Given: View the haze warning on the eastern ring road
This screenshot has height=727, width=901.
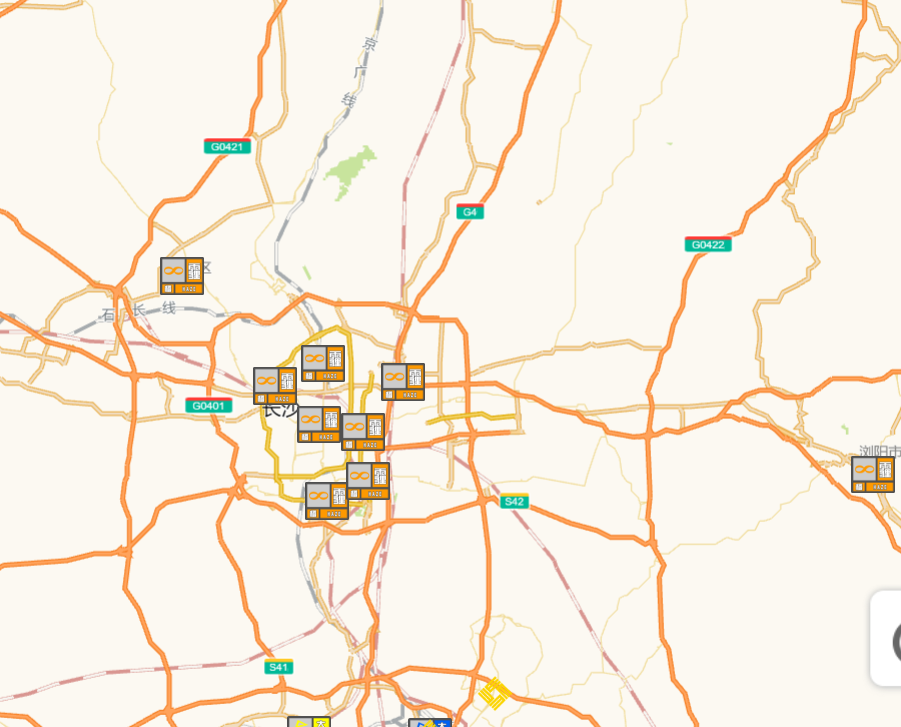Looking at the screenshot, I should [403, 381].
